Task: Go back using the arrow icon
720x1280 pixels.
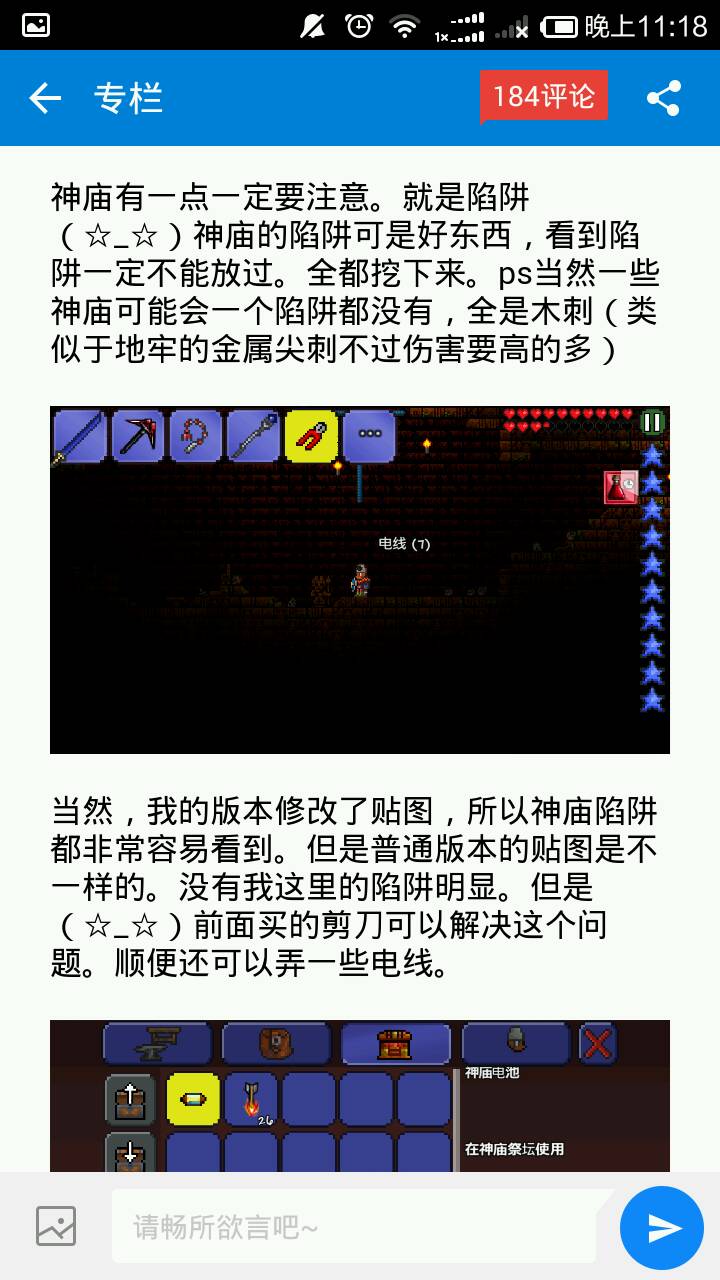Action: [x=45, y=98]
